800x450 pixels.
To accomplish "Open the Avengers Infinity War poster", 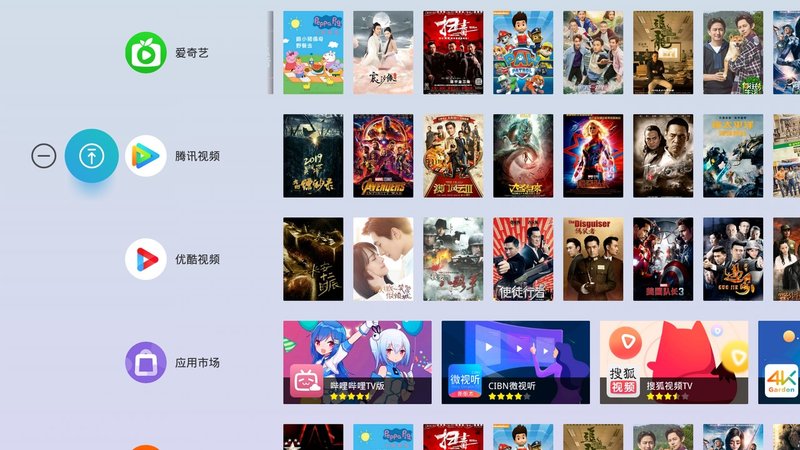I will (x=383, y=155).
